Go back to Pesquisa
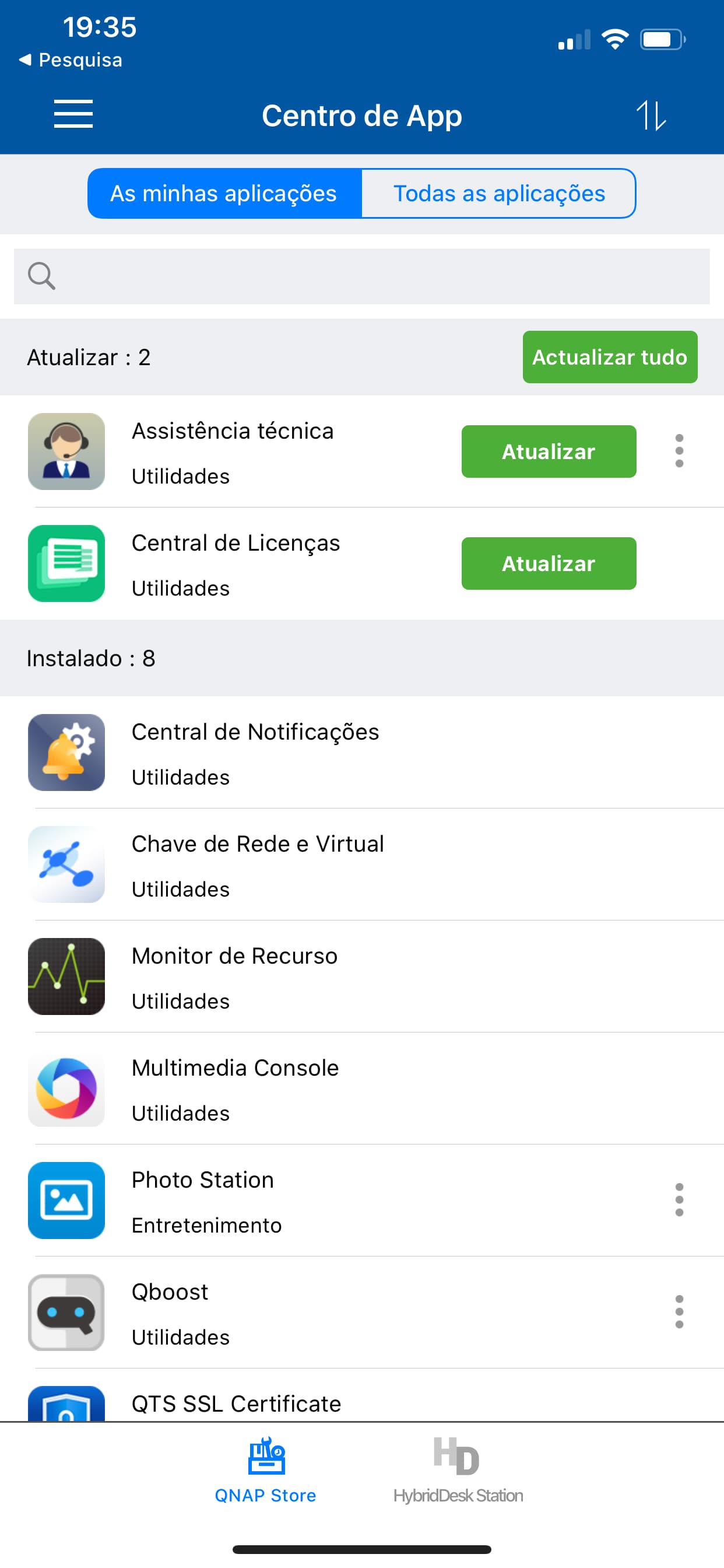 [71, 60]
